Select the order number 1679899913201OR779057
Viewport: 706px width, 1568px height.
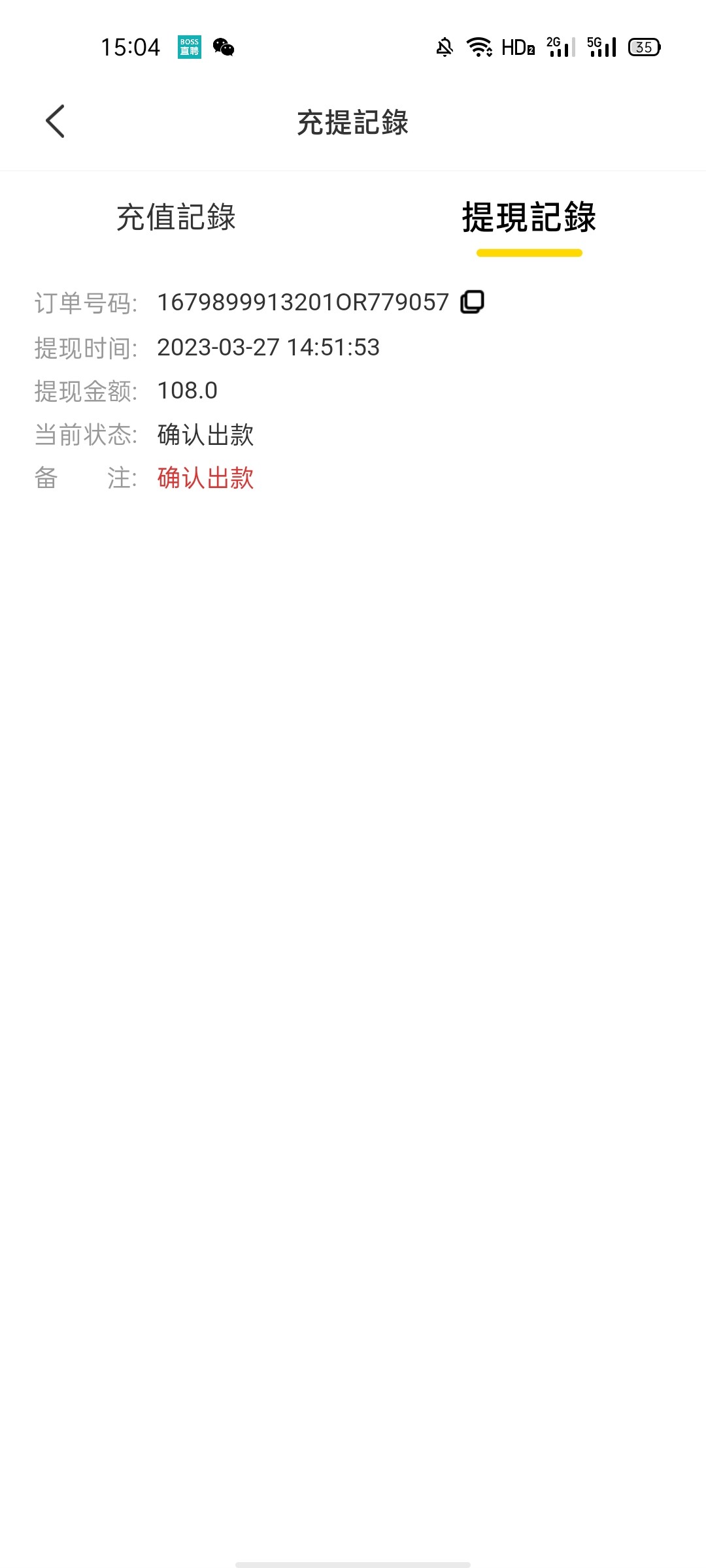coord(302,302)
